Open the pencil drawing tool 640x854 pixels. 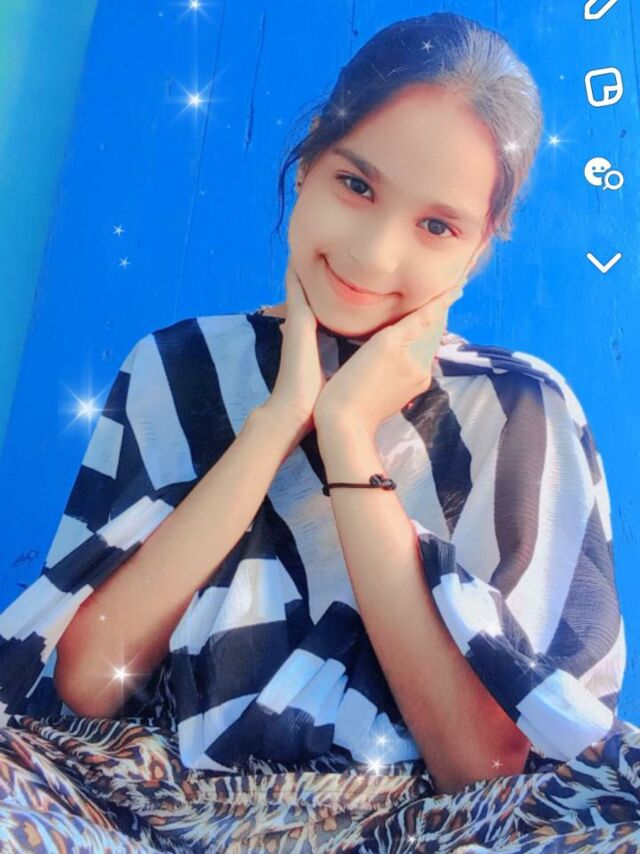pyautogui.click(x=602, y=7)
